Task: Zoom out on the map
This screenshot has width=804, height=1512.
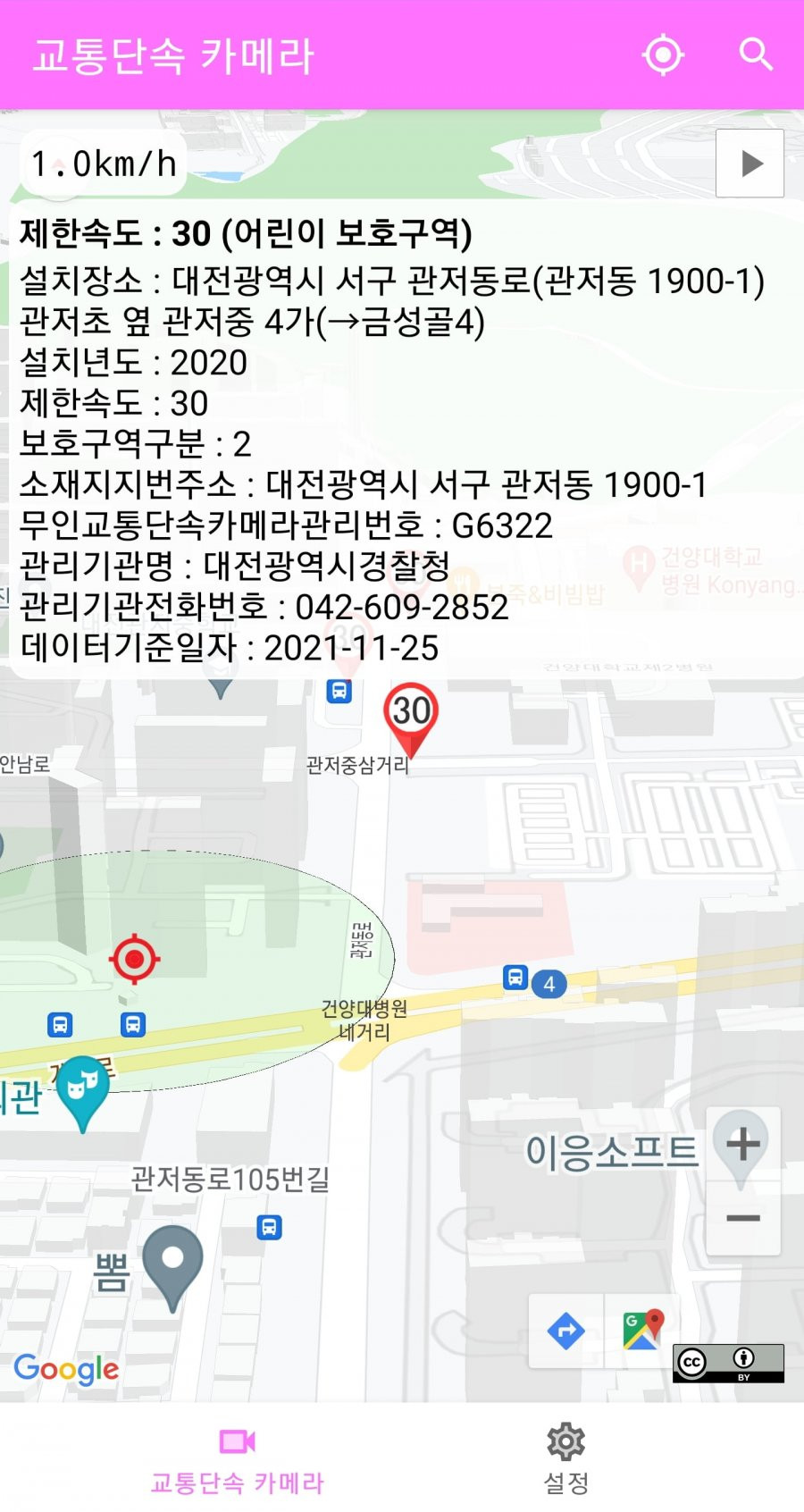Action: 743,1219
